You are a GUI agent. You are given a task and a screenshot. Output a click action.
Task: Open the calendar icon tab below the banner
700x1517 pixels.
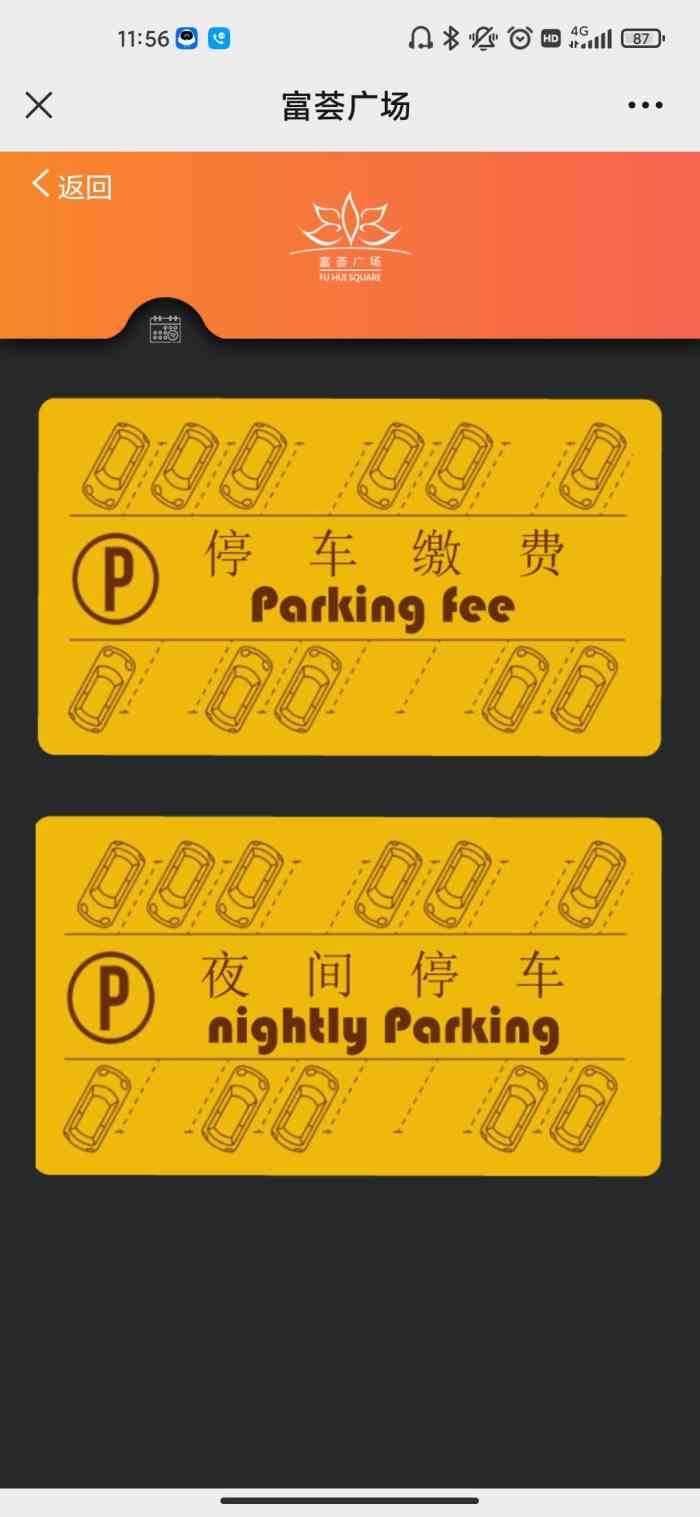[165, 329]
